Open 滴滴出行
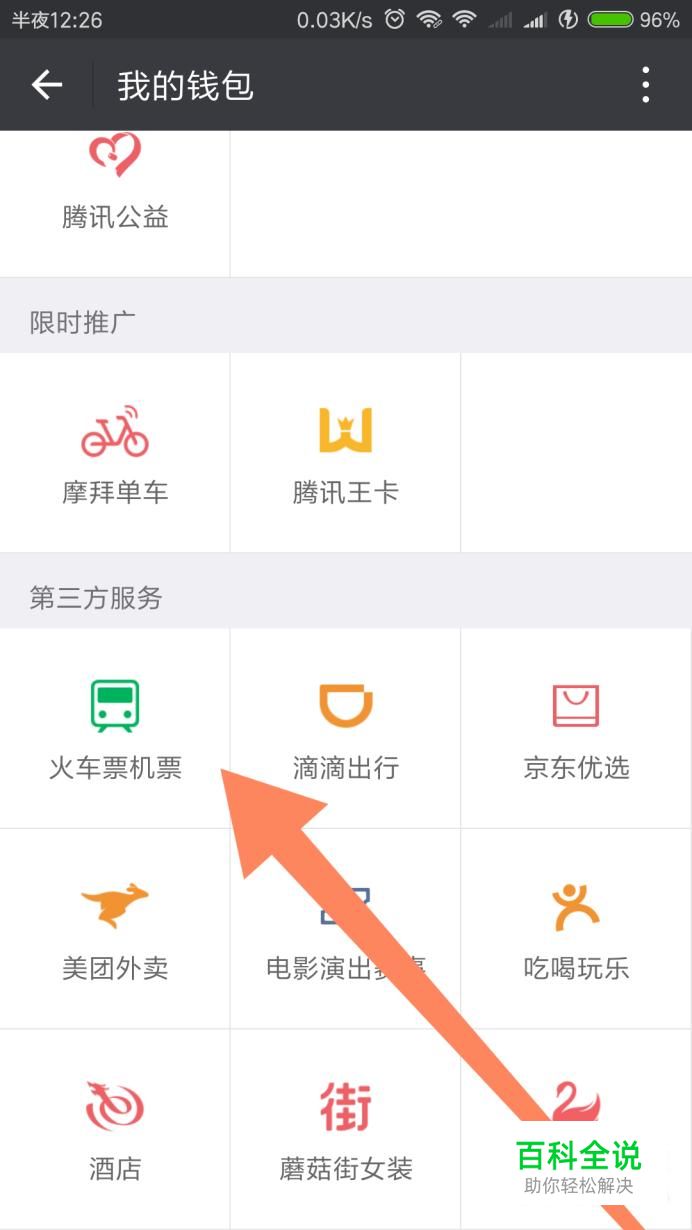Screen dimensions: 692x1230 click(345, 728)
